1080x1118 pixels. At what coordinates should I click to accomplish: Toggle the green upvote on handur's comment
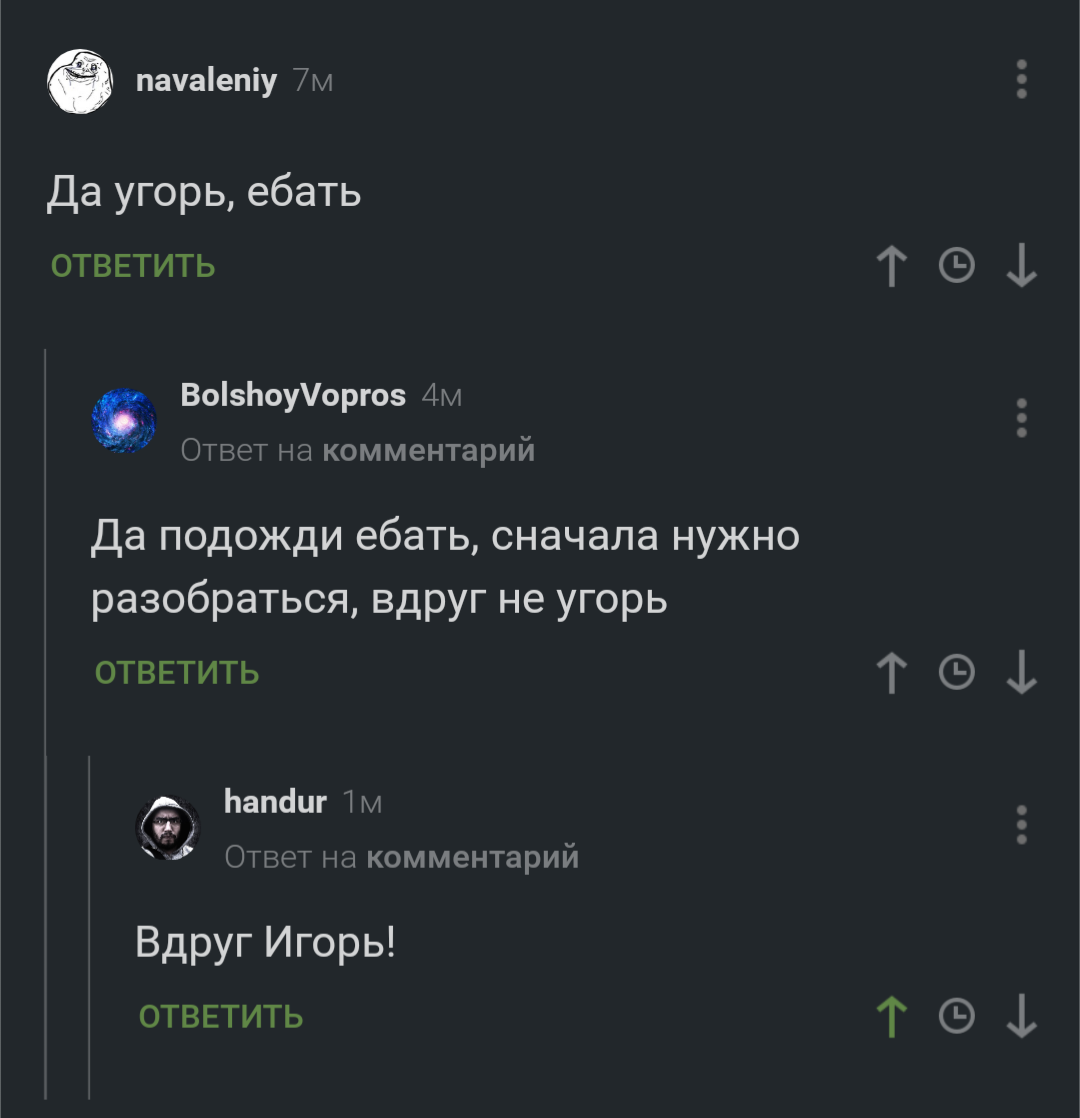pyautogui.click(x=891, y=1017)
